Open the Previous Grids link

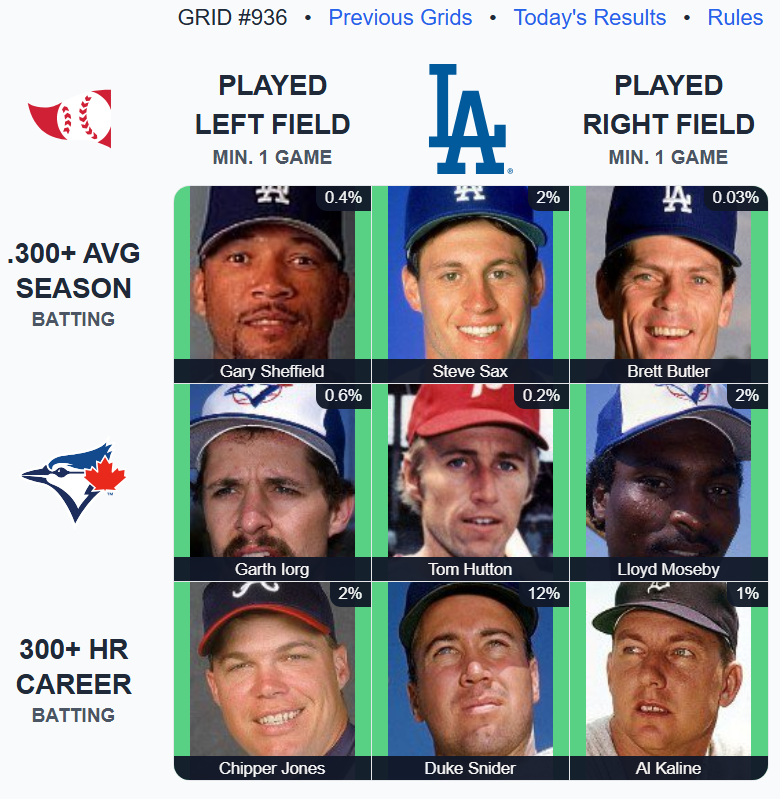pos(400,17)
